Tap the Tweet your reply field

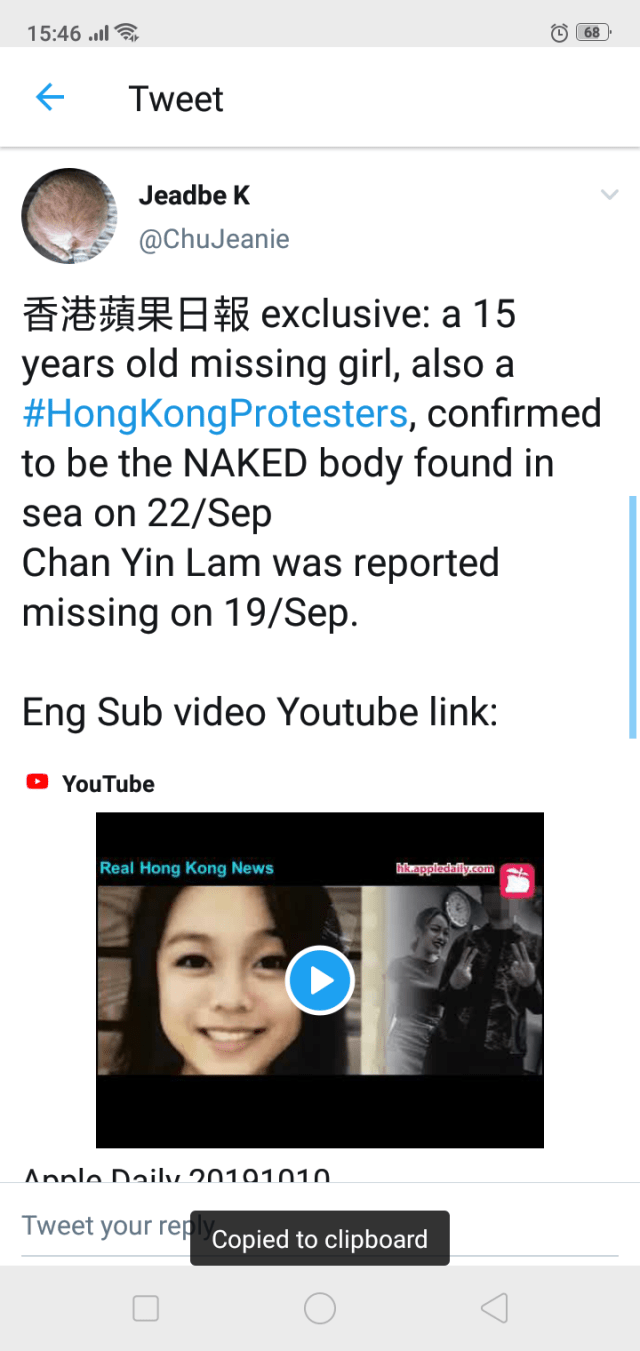coord(110,1225)
